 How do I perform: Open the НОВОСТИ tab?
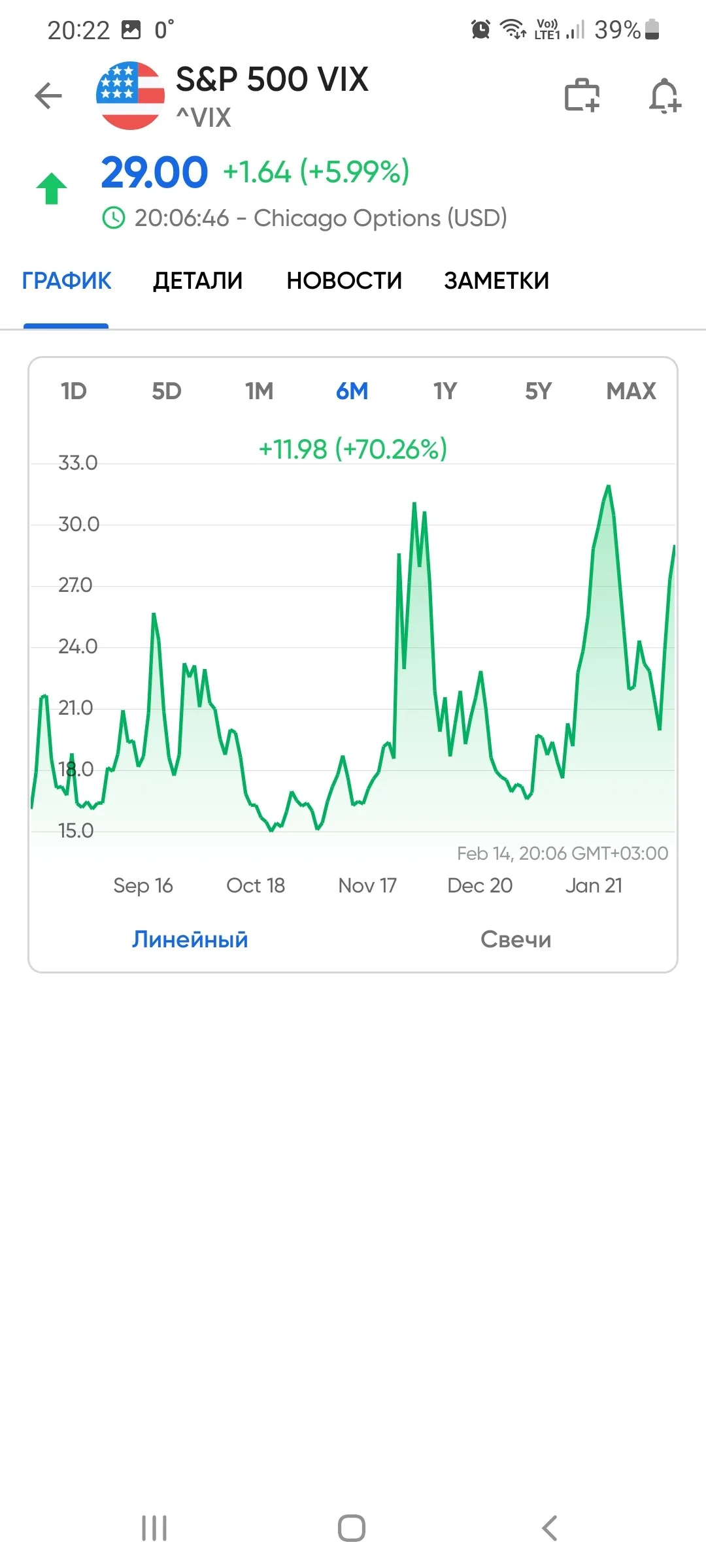pos(345,280)
